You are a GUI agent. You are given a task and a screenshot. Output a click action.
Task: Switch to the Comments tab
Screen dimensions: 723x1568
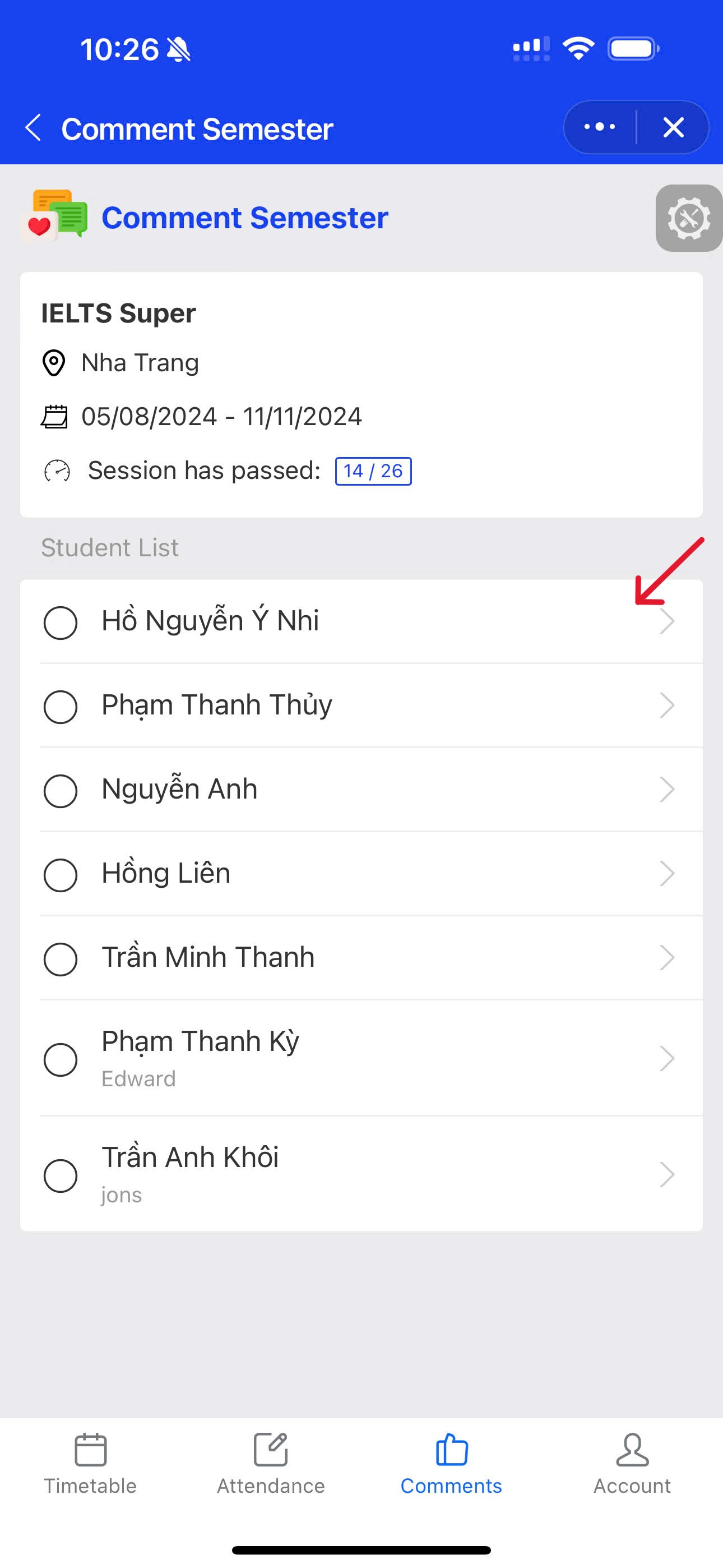(452, 1463)
